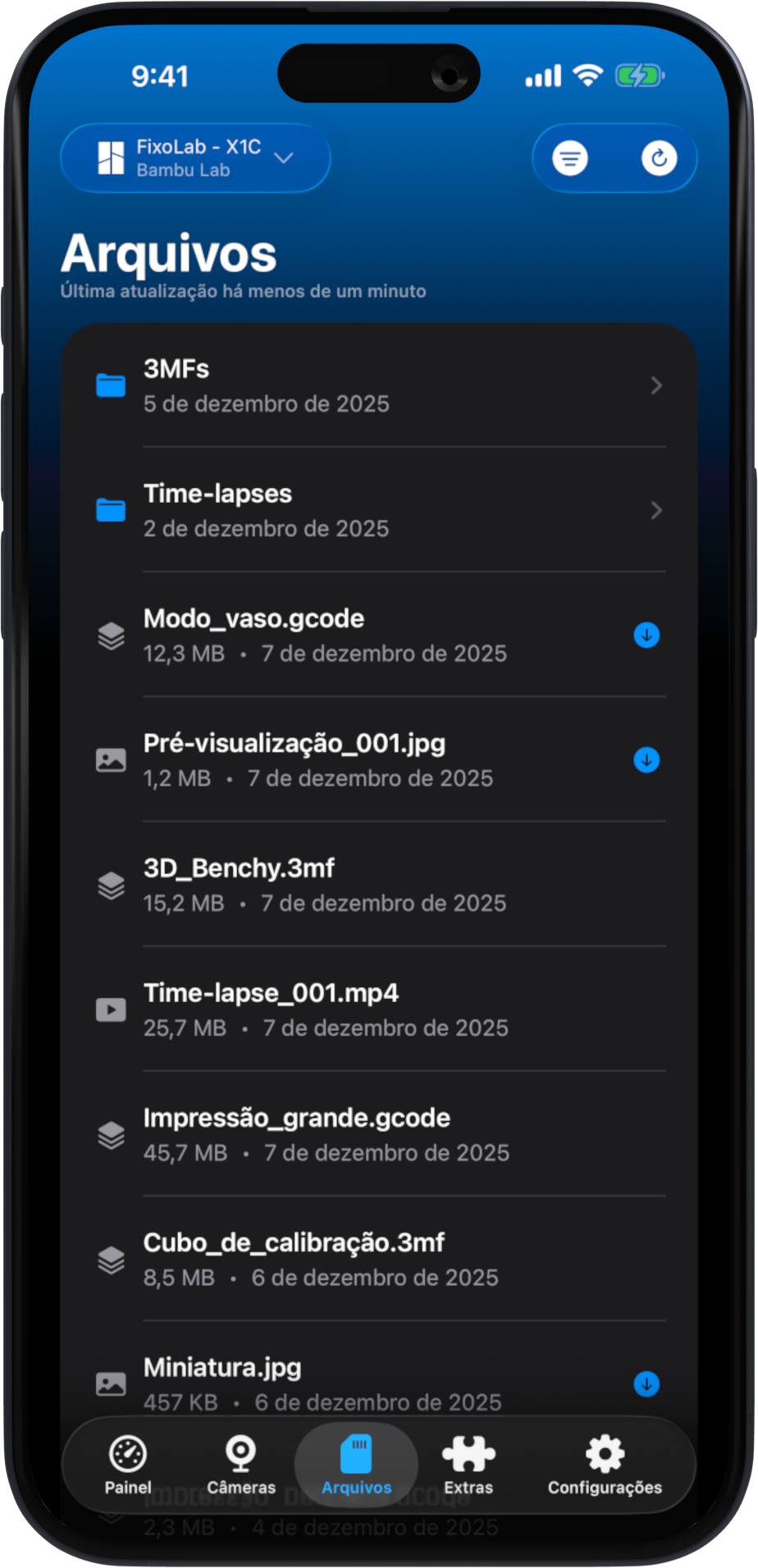Open the Extras tab
This screenshot has width=758, height=1568.
point(468,1465)
